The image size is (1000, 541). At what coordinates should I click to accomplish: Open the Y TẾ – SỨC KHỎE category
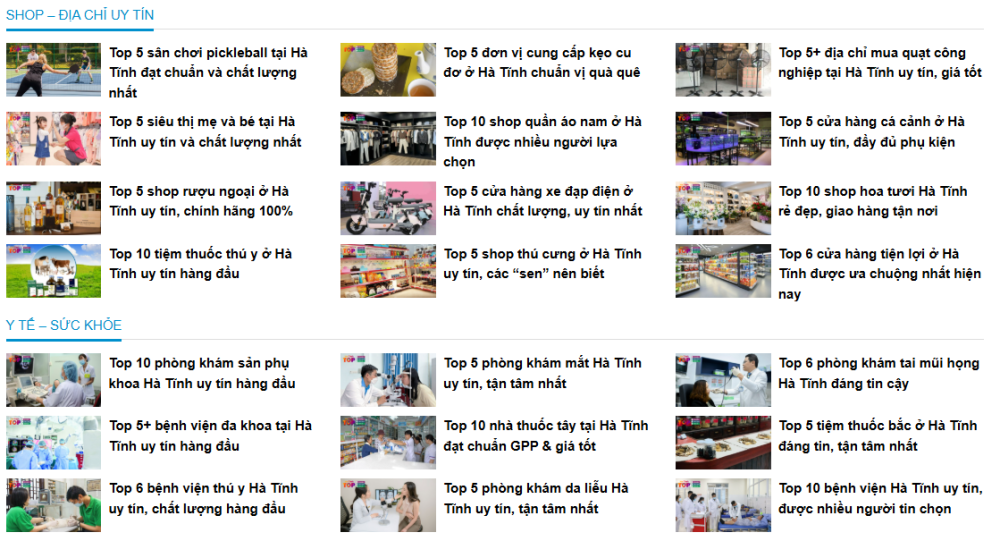[64, 326]
